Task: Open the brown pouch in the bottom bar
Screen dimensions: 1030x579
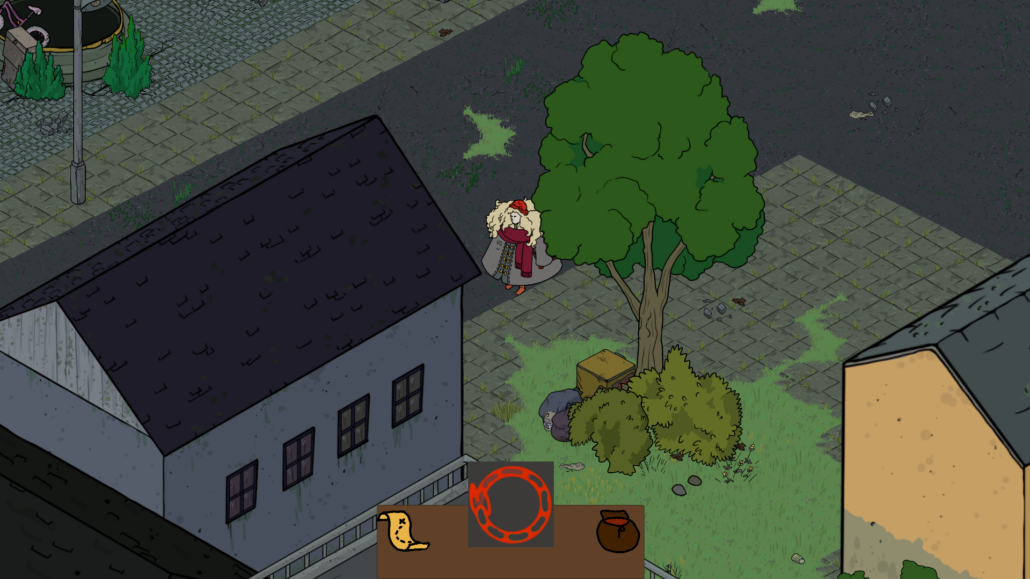Action: click(617, 531)
